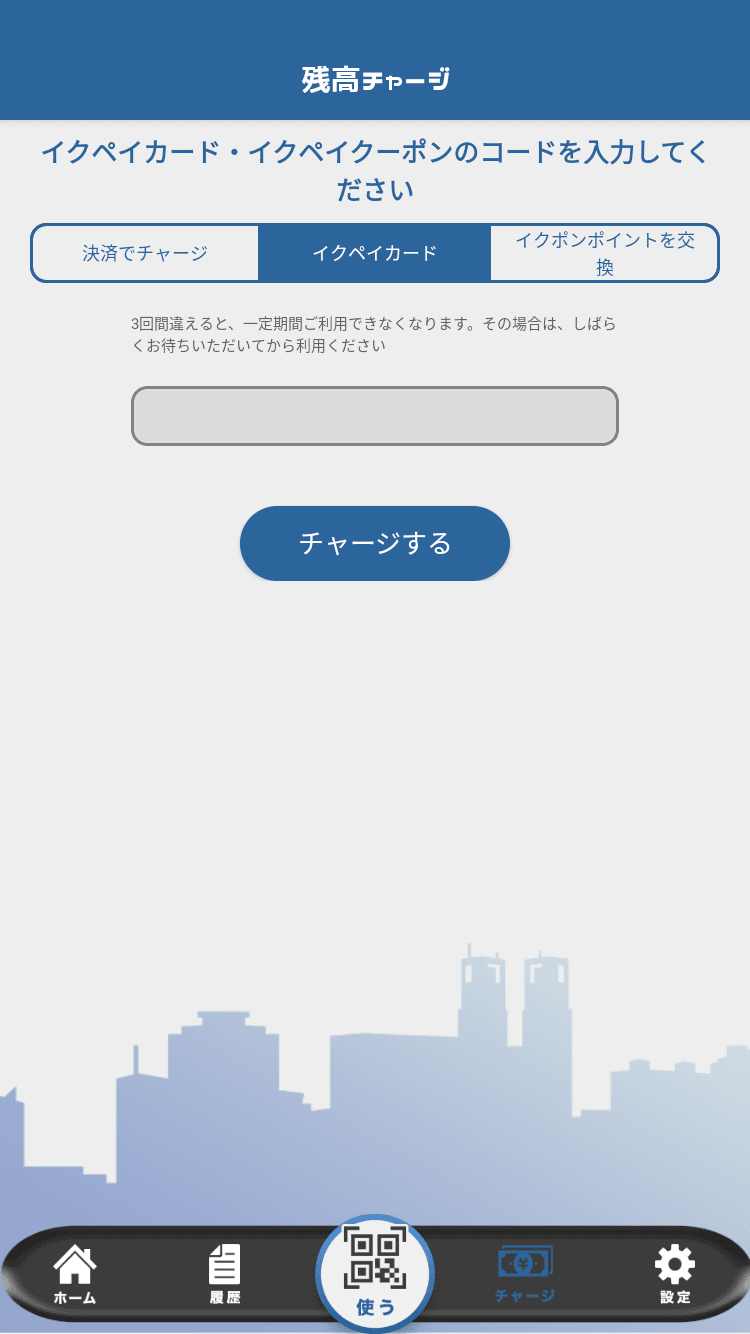Switch to the チャージ bottom tab
Viewport: 750px width, 1334px height.
pos(525,1274)
